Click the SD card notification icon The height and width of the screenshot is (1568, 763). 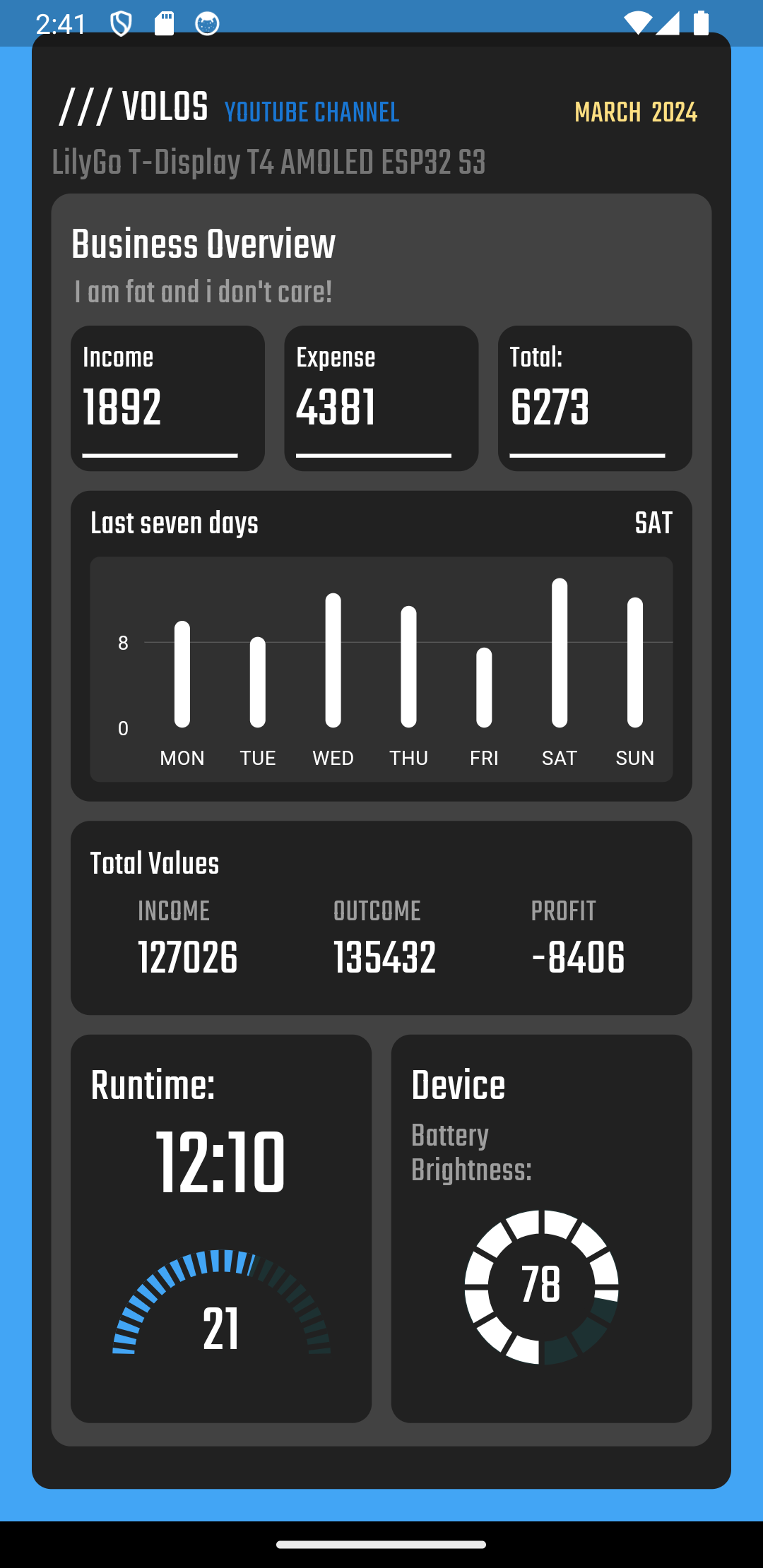point(164,23)
